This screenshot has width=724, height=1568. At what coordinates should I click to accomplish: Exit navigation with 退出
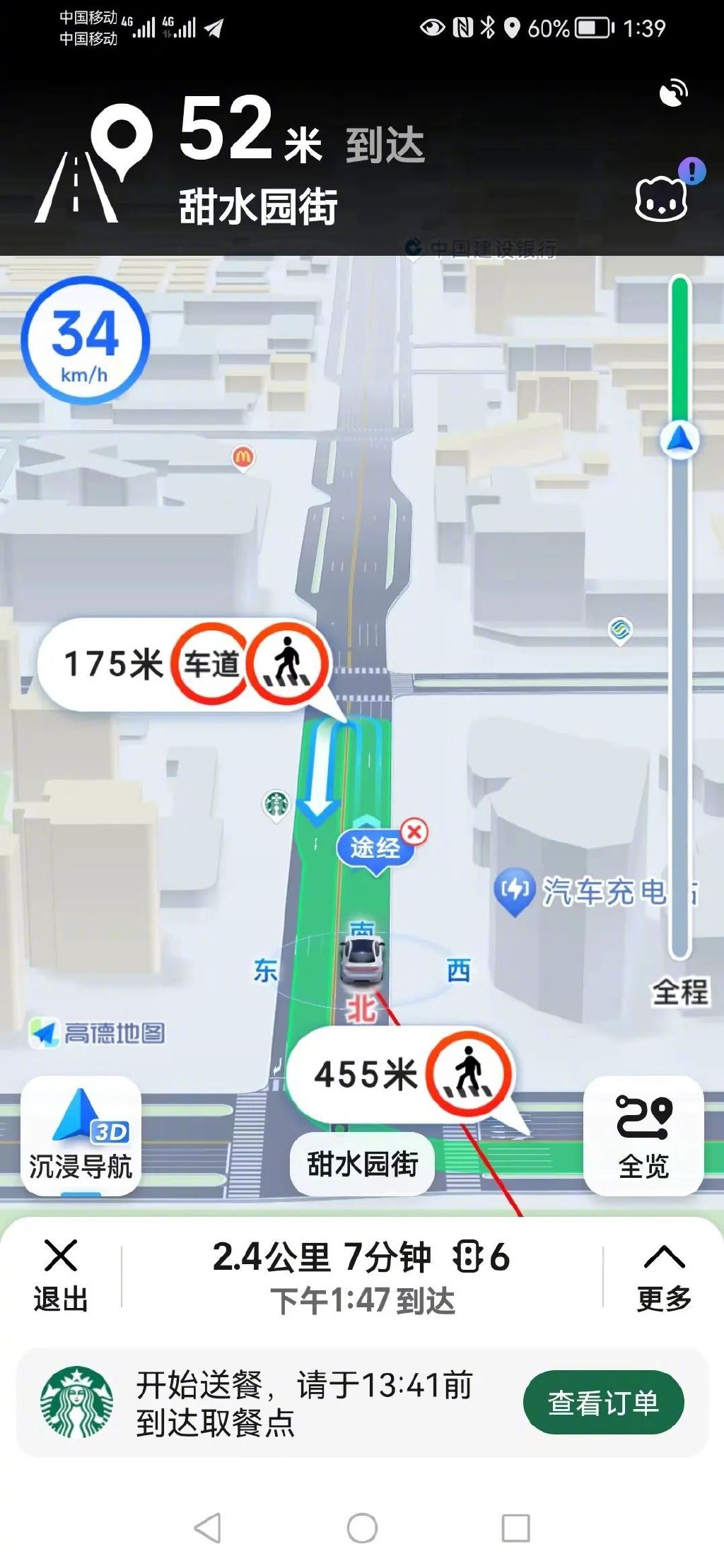click(61, 1275)
